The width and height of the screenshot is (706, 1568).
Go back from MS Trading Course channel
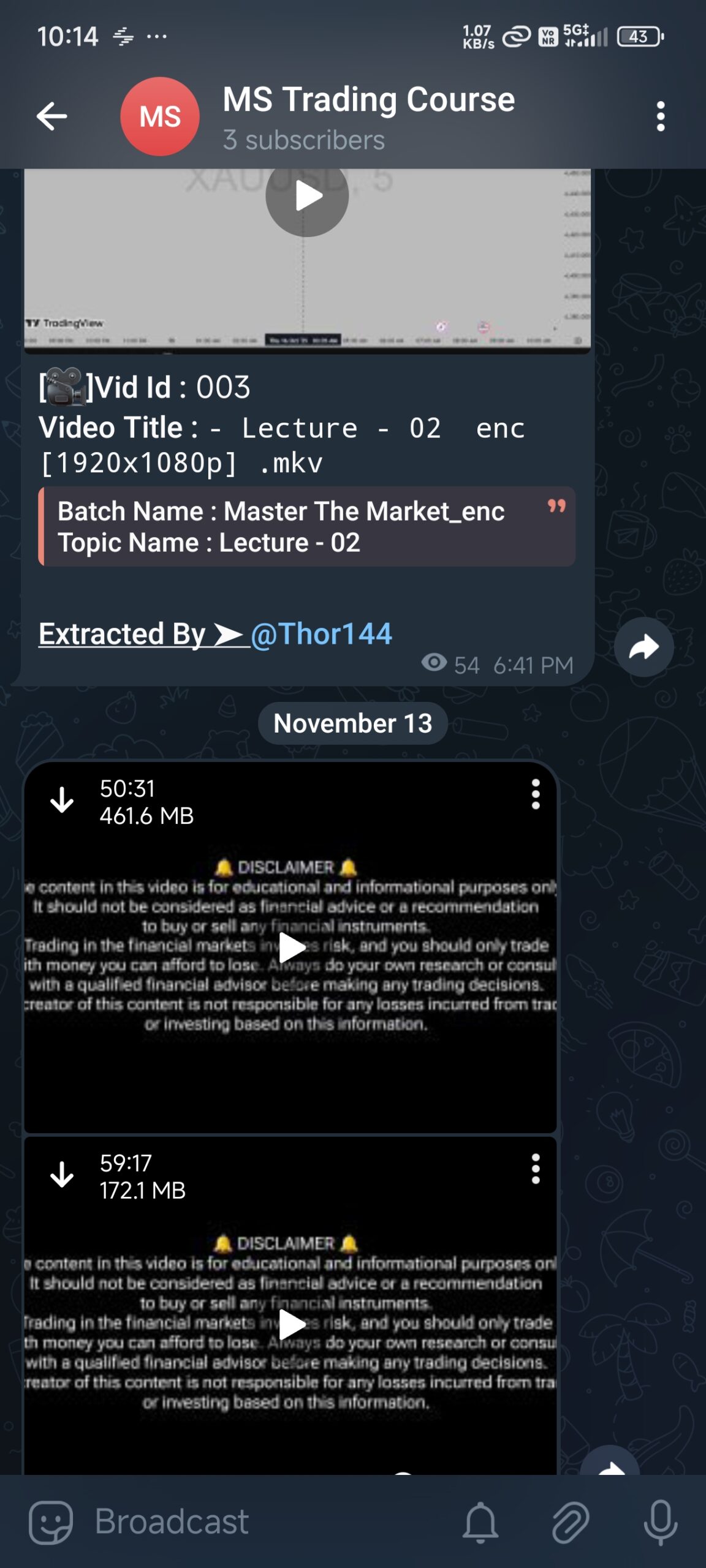[51, 116]
